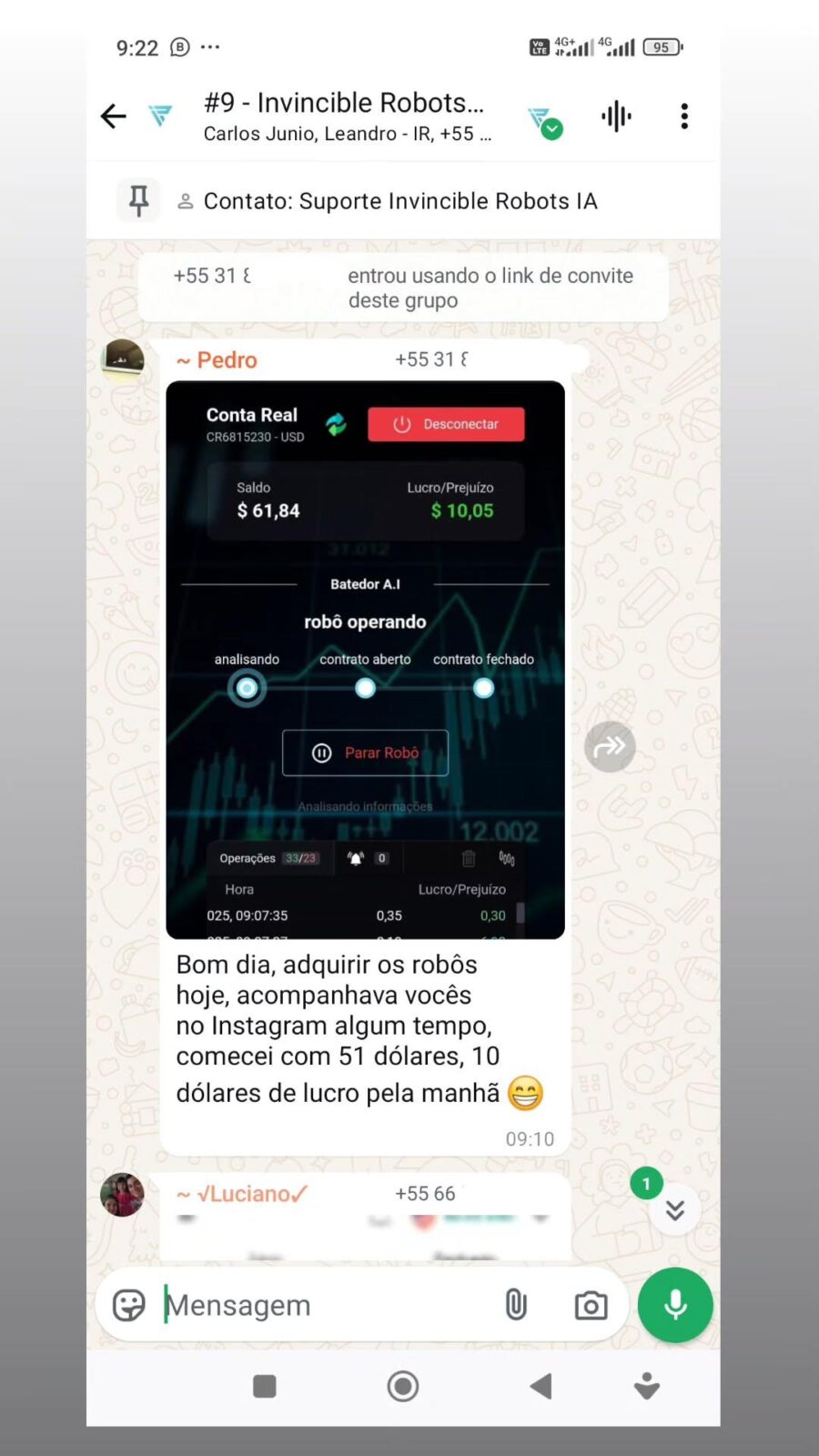Go to the home screen
The image size is (819, 1456).
click(403, 1386)
